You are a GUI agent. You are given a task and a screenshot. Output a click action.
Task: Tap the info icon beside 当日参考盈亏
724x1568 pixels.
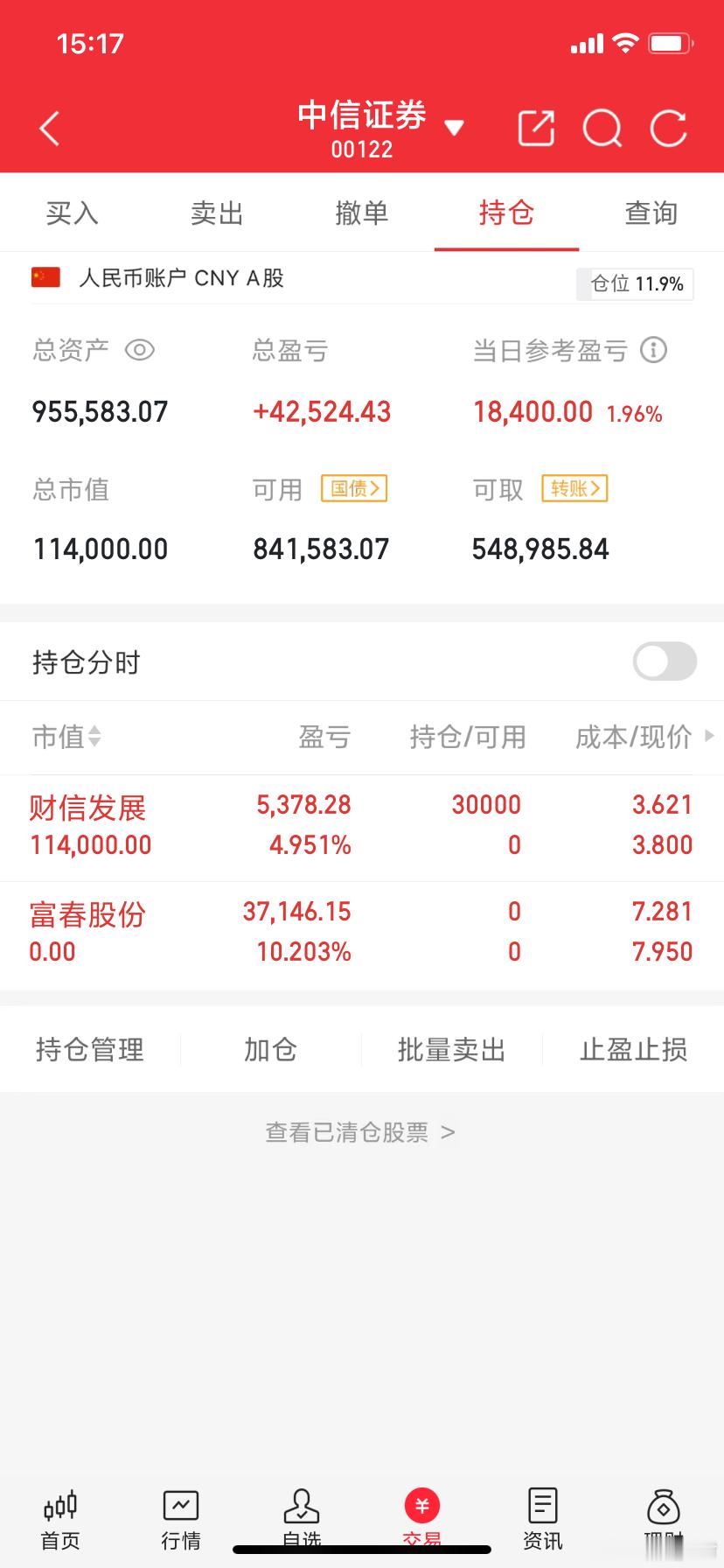point(652,350)
